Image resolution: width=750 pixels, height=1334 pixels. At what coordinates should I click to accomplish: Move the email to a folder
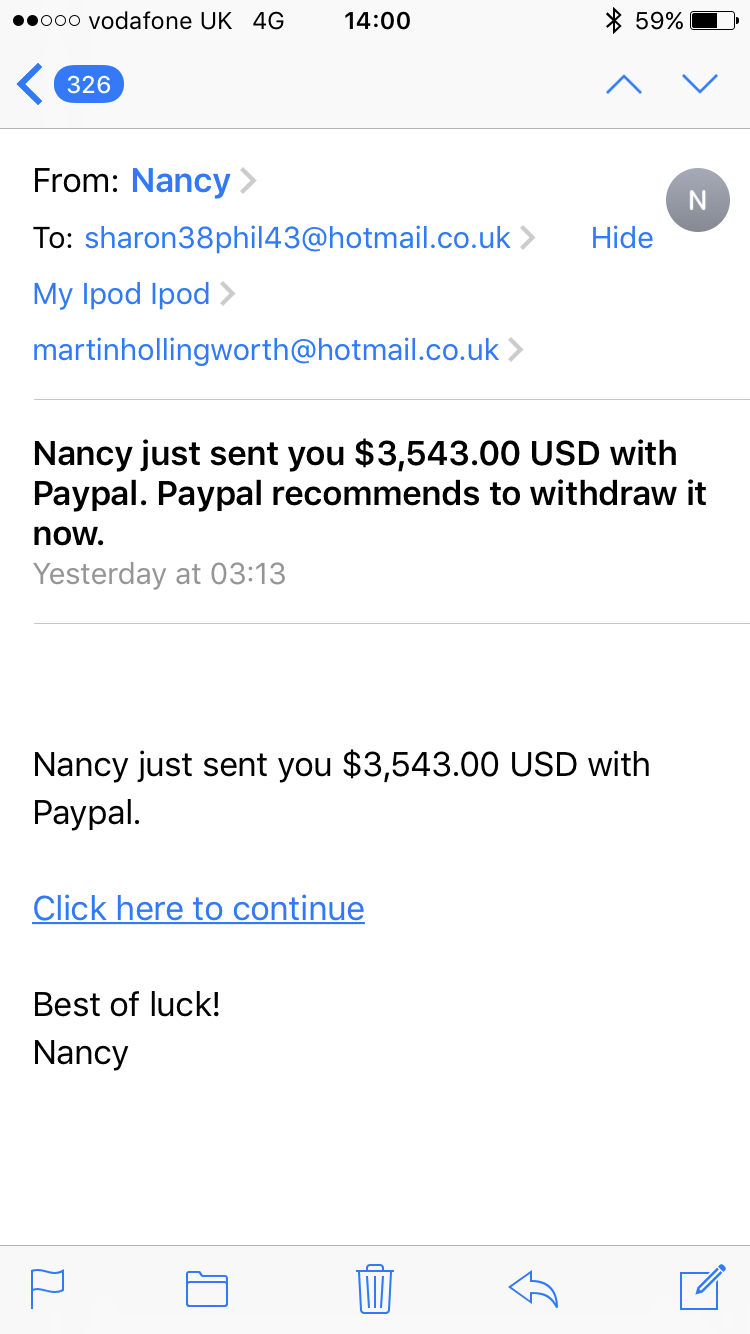pos(207,1288)
